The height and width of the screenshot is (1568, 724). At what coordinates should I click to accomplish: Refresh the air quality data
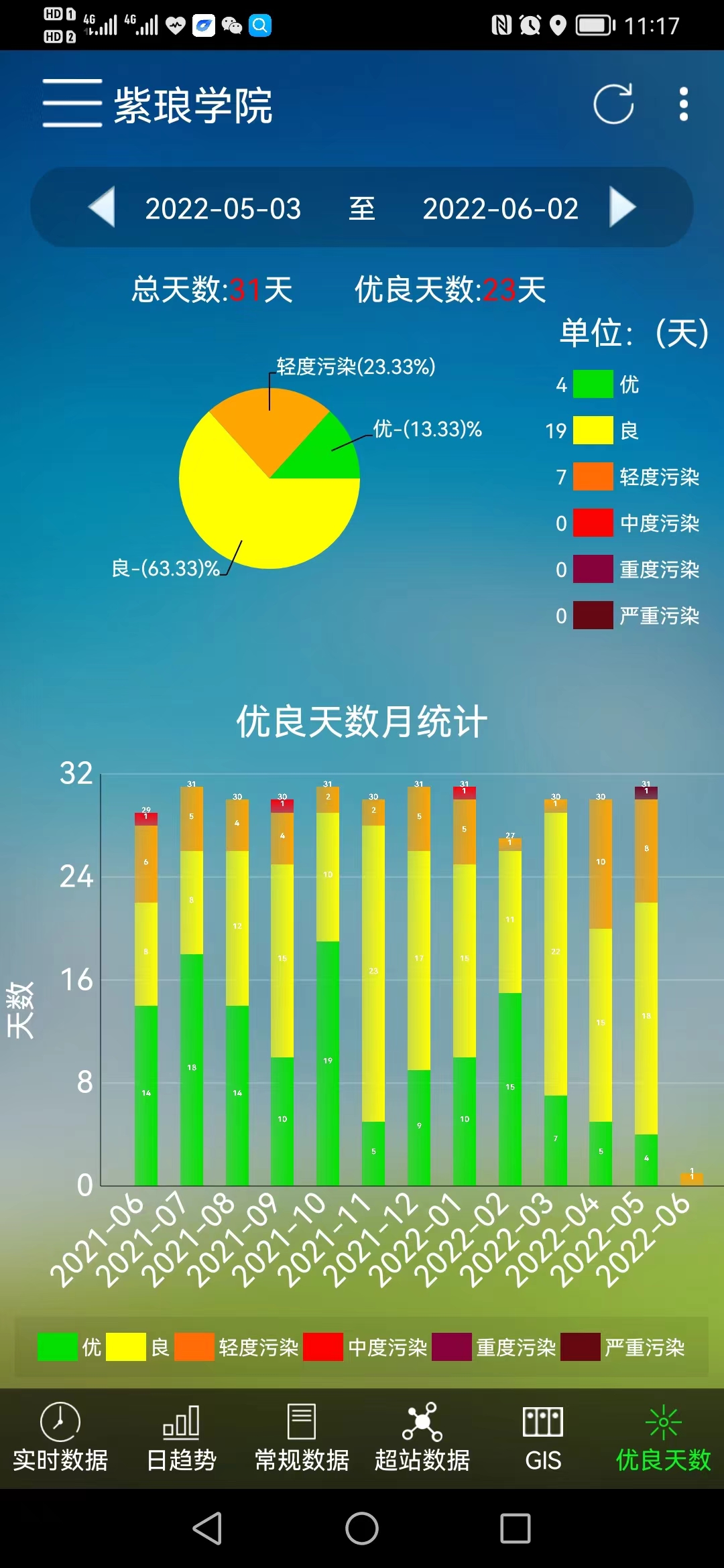point(613,104)
